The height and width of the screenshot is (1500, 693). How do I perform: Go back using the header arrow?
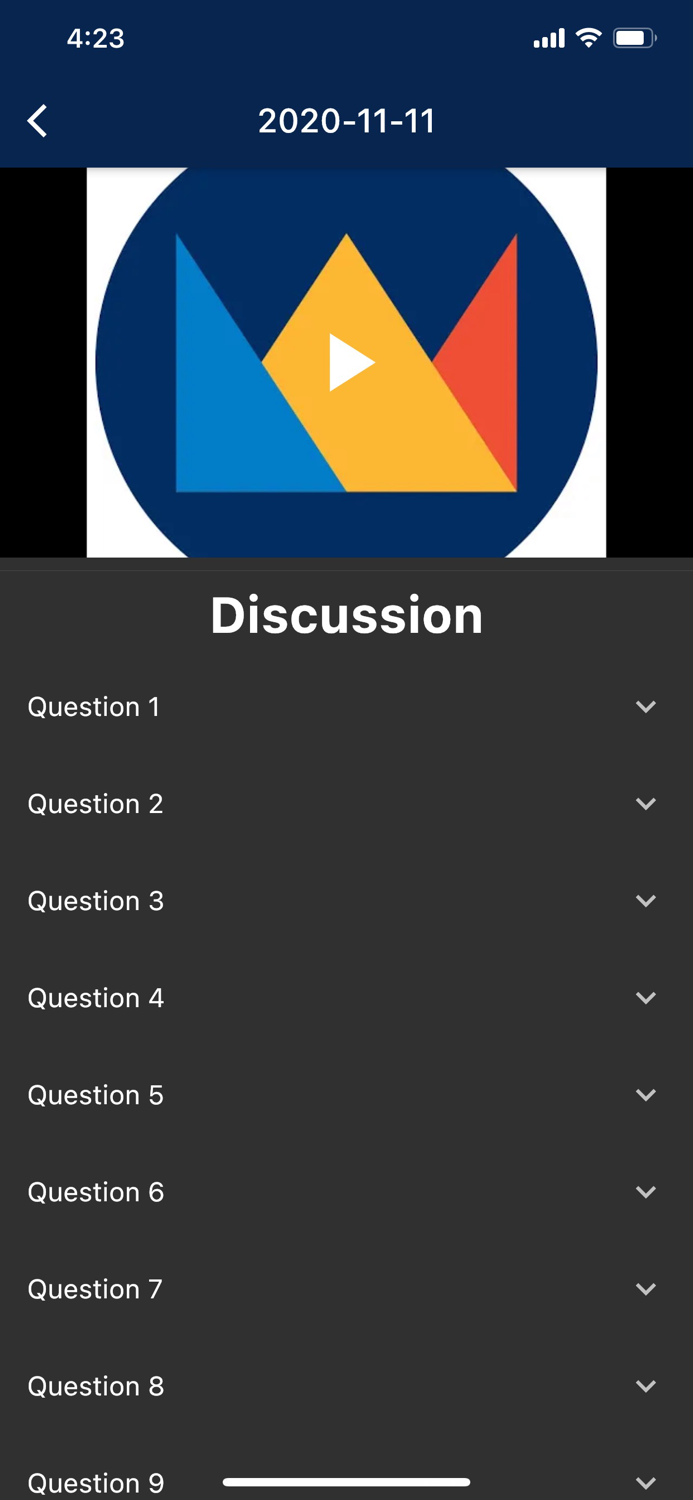point(37,121)
